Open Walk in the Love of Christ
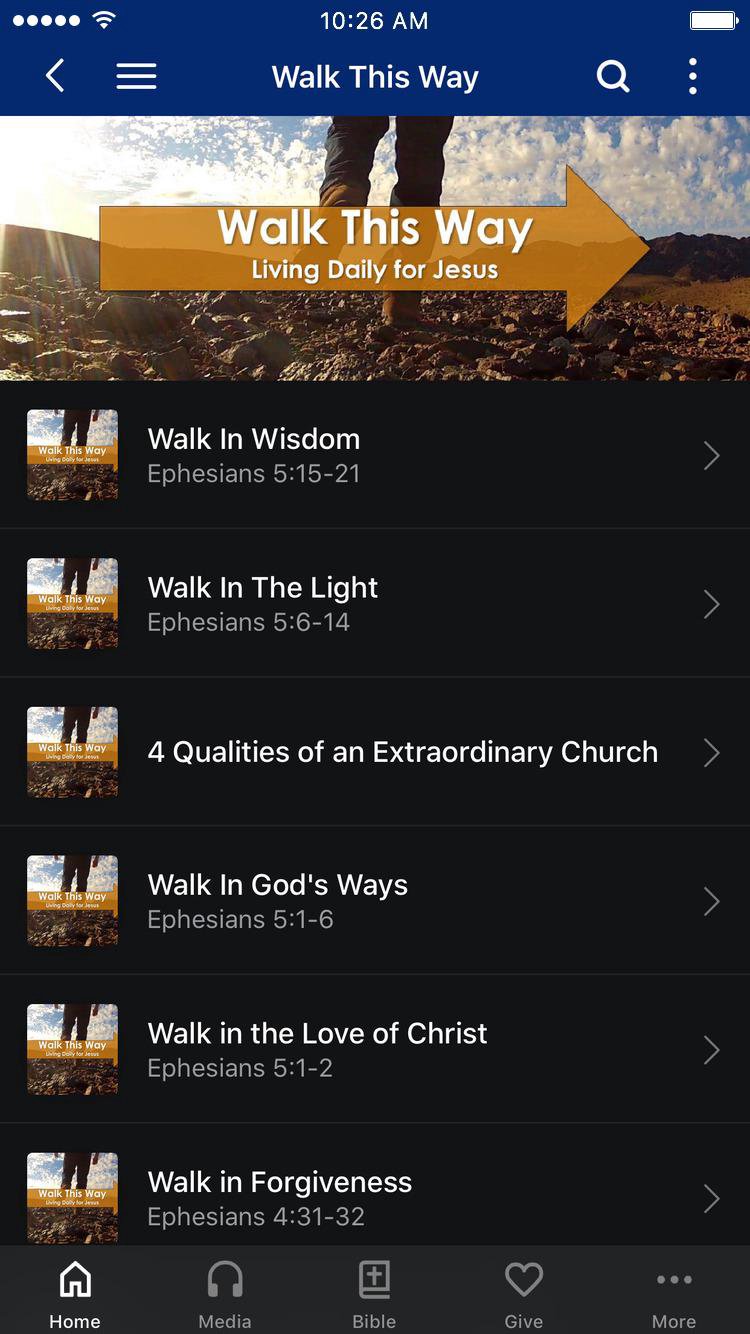 (375, 1049)
